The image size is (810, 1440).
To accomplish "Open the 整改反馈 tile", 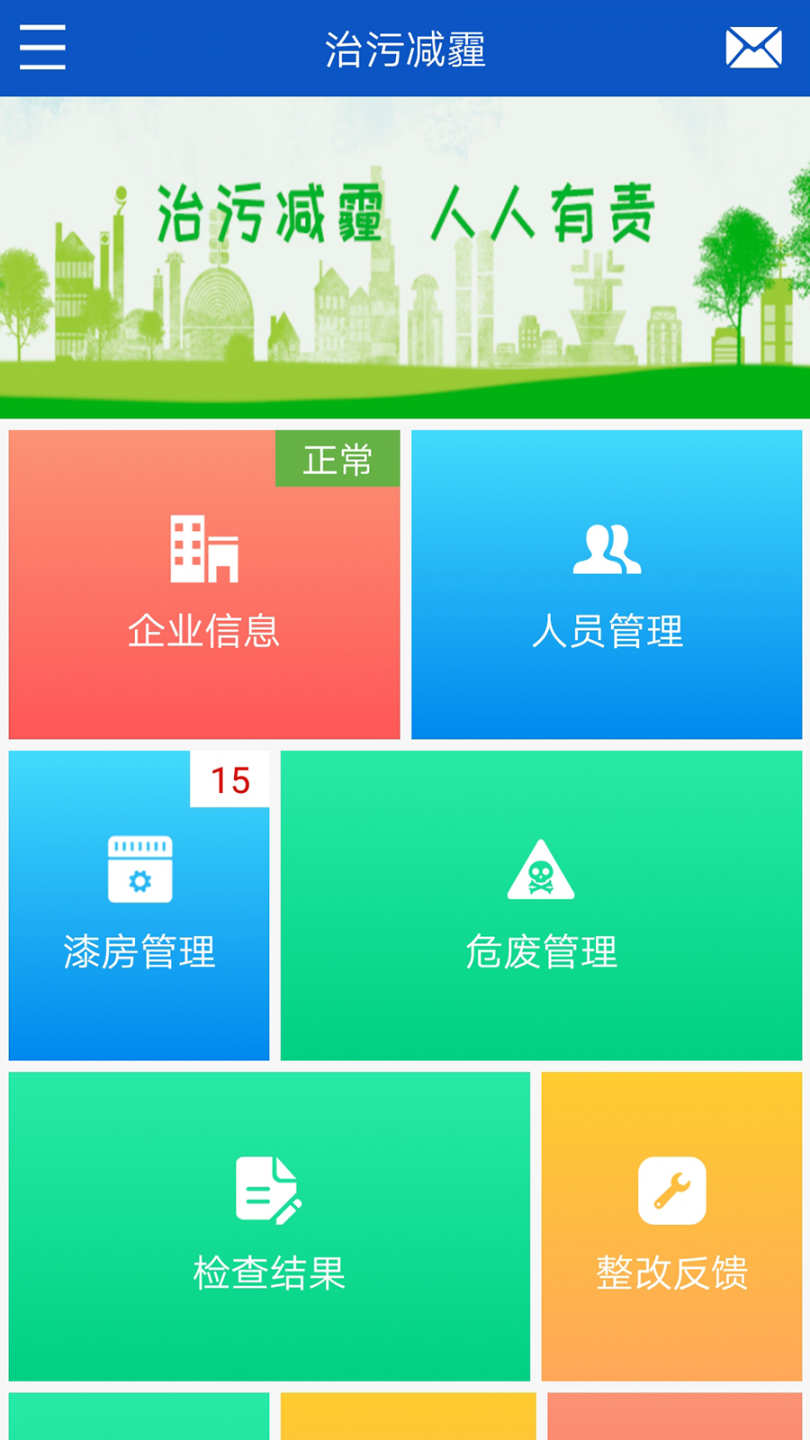I will click(672, 1226).
